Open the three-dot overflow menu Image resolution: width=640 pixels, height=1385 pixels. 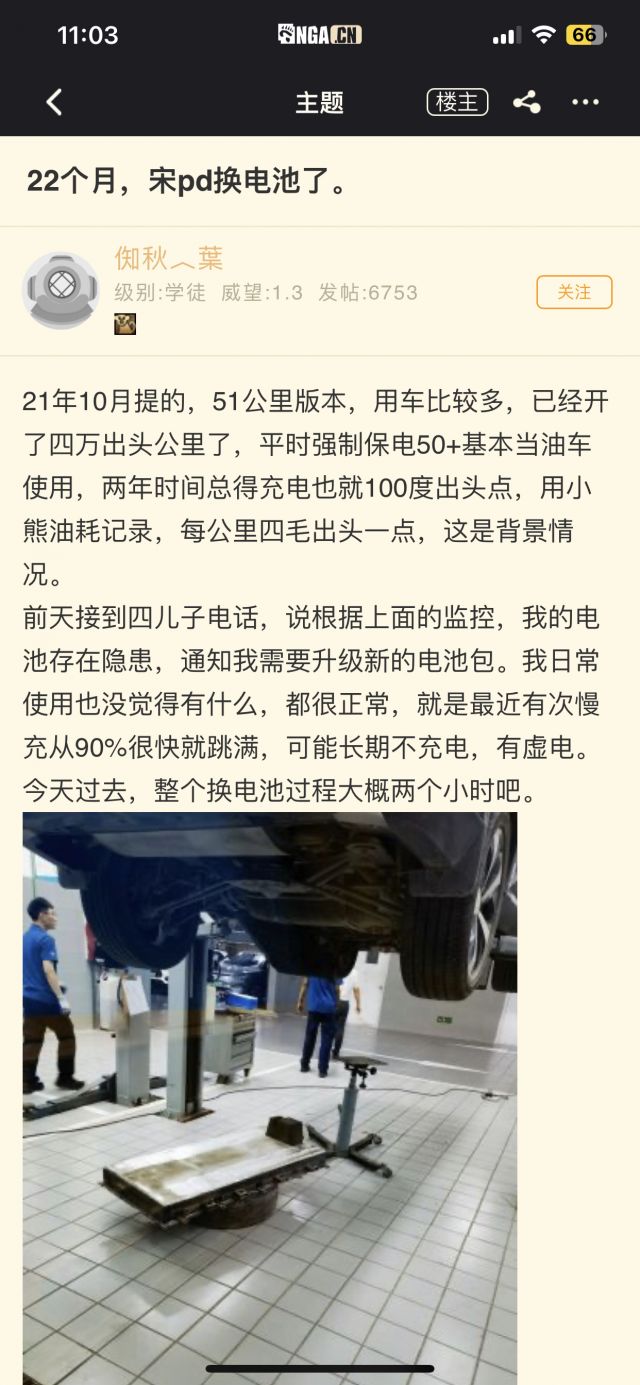(585, 102)
